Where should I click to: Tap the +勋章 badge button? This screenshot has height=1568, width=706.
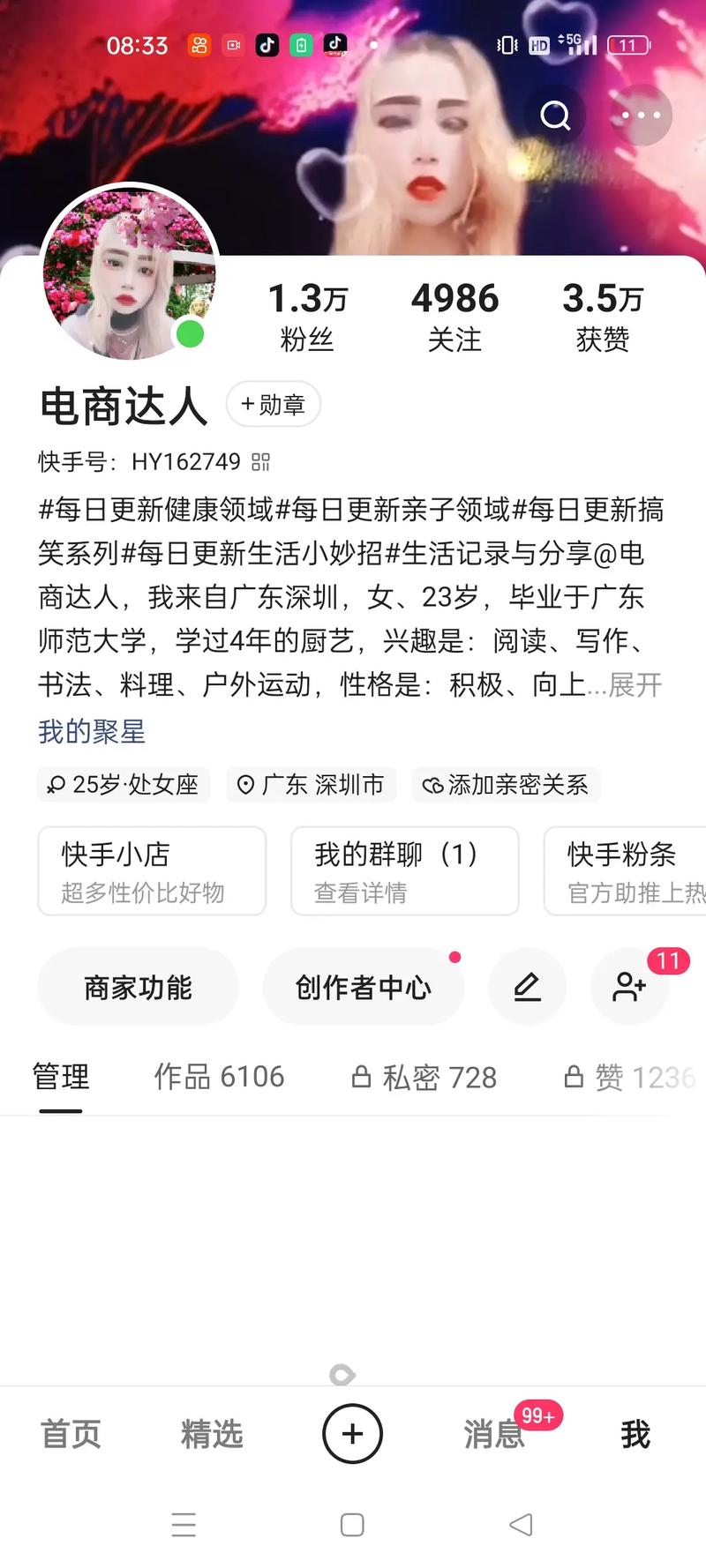pos(273,405)
